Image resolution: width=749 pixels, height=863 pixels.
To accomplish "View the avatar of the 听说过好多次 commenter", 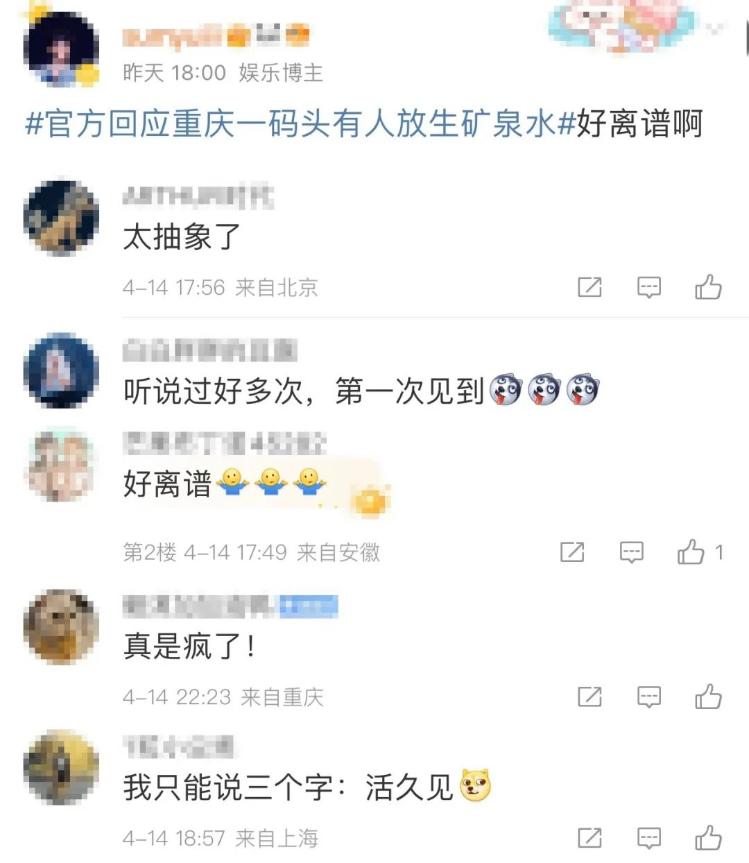I will pos(60,371).
